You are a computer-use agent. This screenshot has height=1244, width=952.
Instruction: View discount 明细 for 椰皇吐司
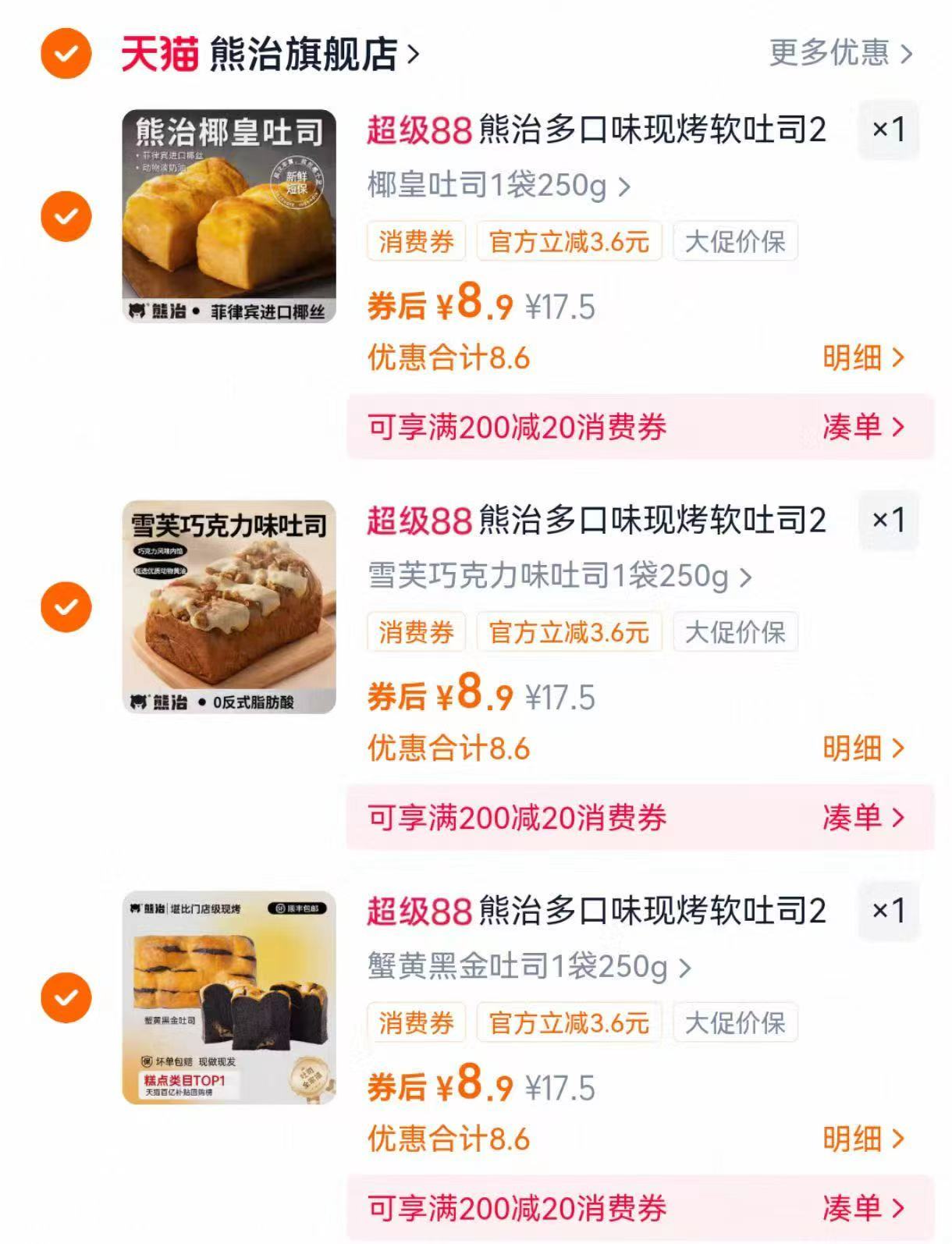pyautogui.click(x=861, y=357)
